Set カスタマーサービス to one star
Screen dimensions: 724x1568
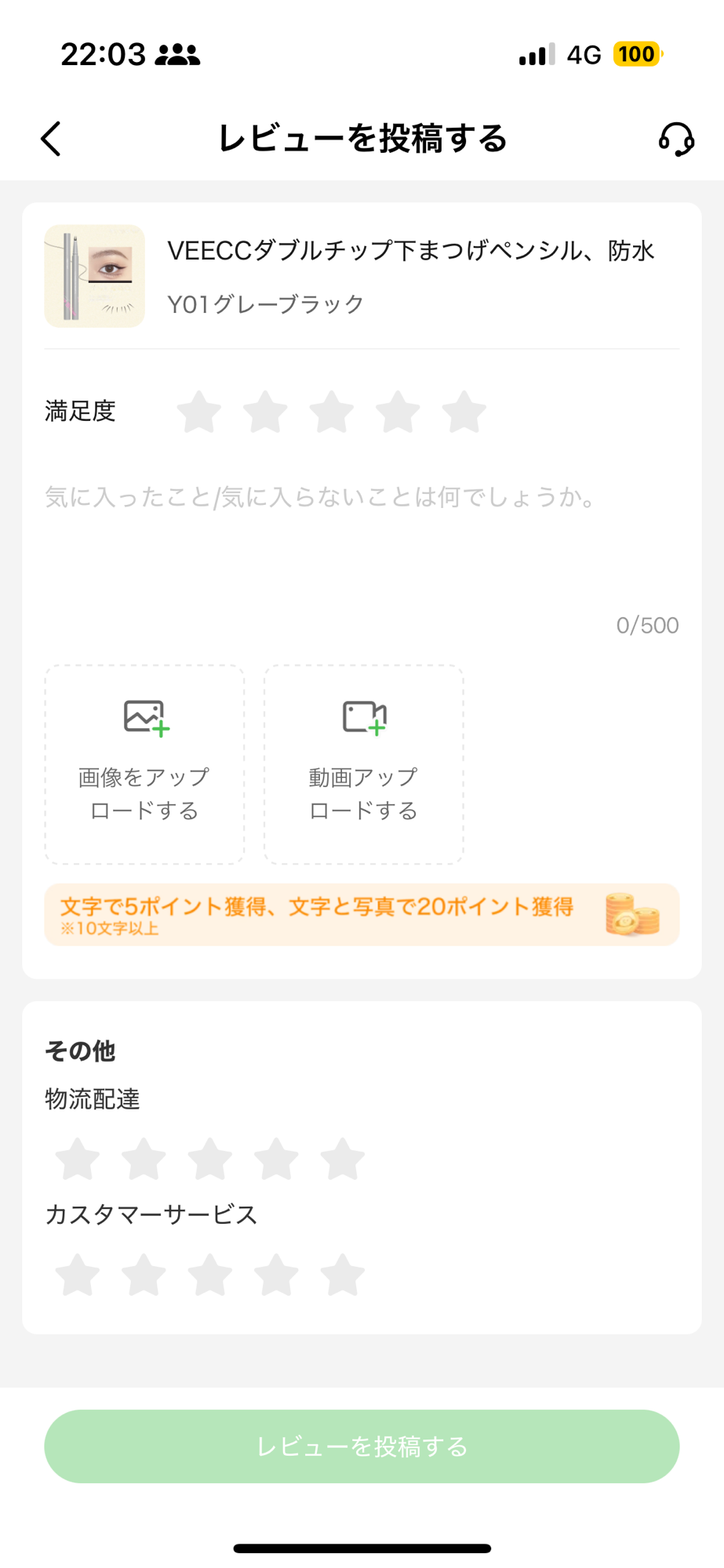[78, 1275]
